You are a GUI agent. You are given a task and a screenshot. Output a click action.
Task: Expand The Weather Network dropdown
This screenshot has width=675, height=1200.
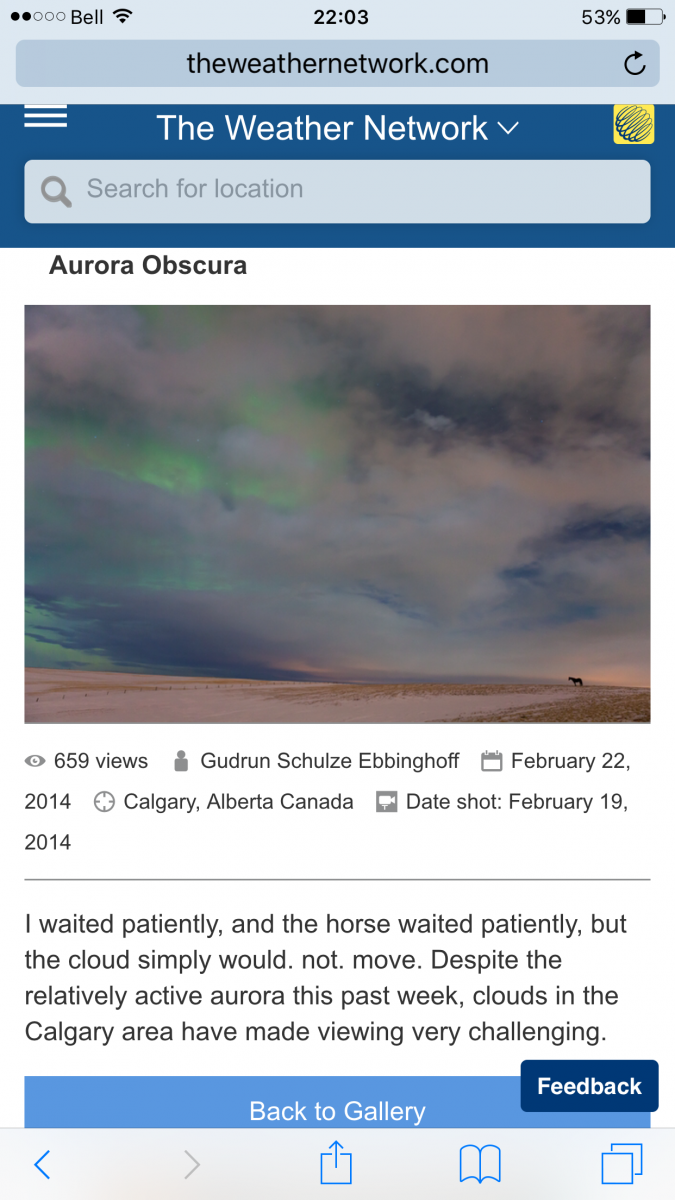click(x=338, y=128)
